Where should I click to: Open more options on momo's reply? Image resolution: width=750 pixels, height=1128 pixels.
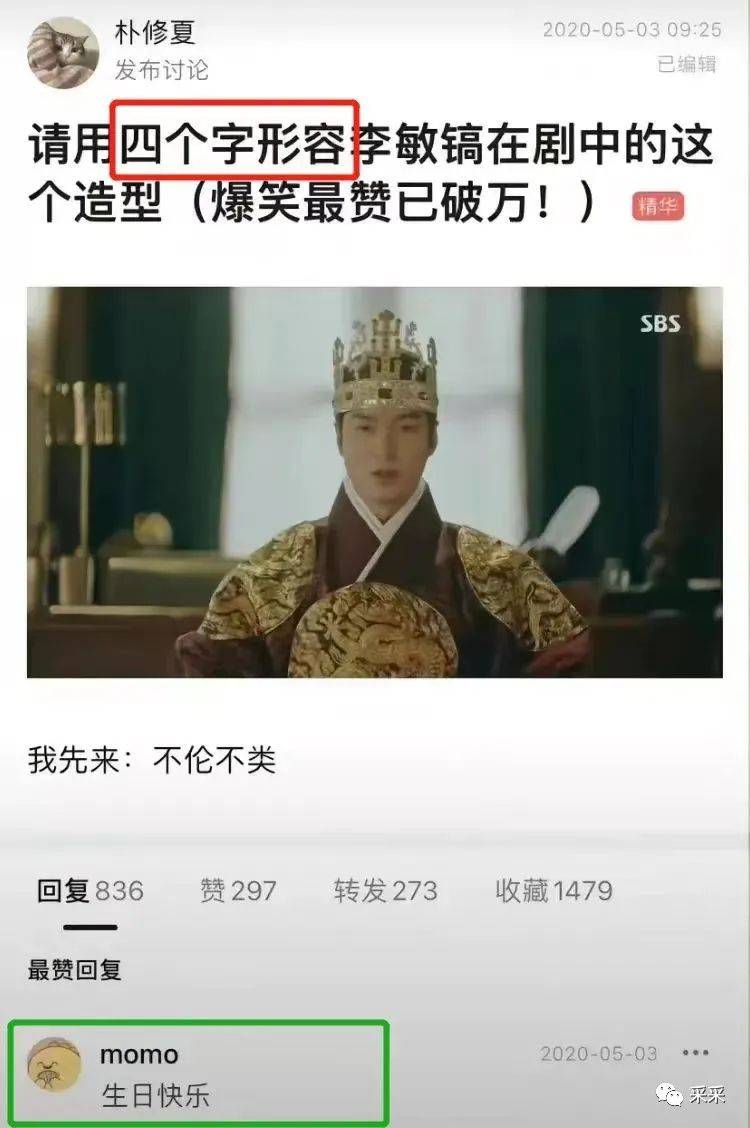695,1054
